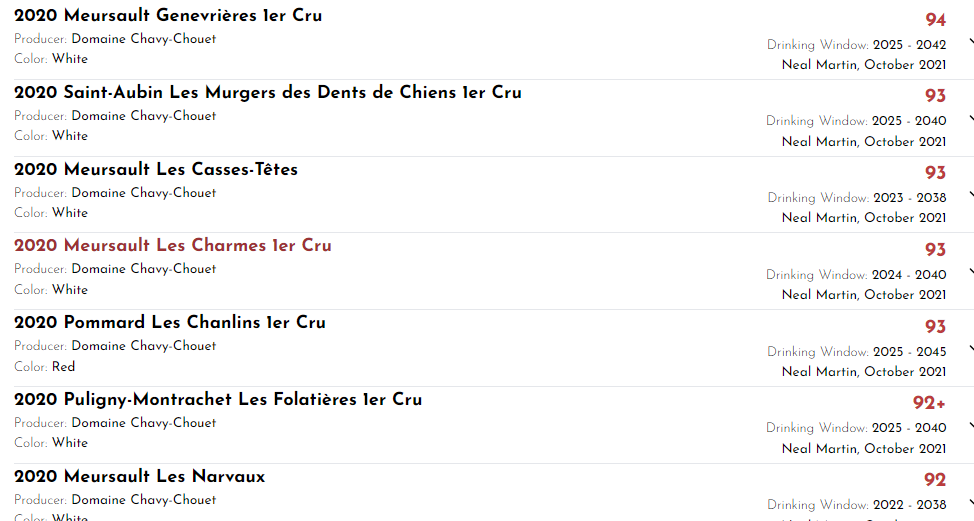The image size is (974, 521).
Task: Open Saint-Aubin Les Murgers des Dents de Chiens
Action: (267, 93)
